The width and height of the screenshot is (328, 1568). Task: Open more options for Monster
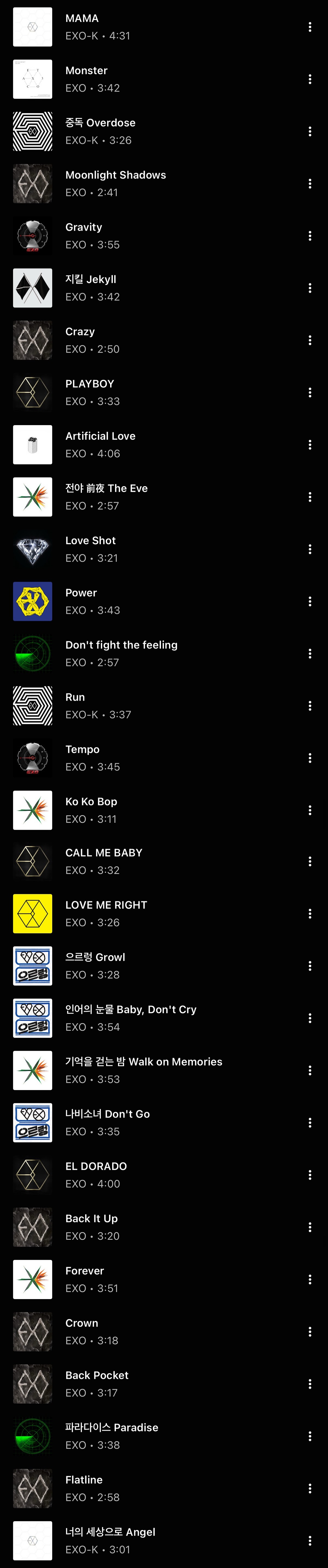[310, 79]
